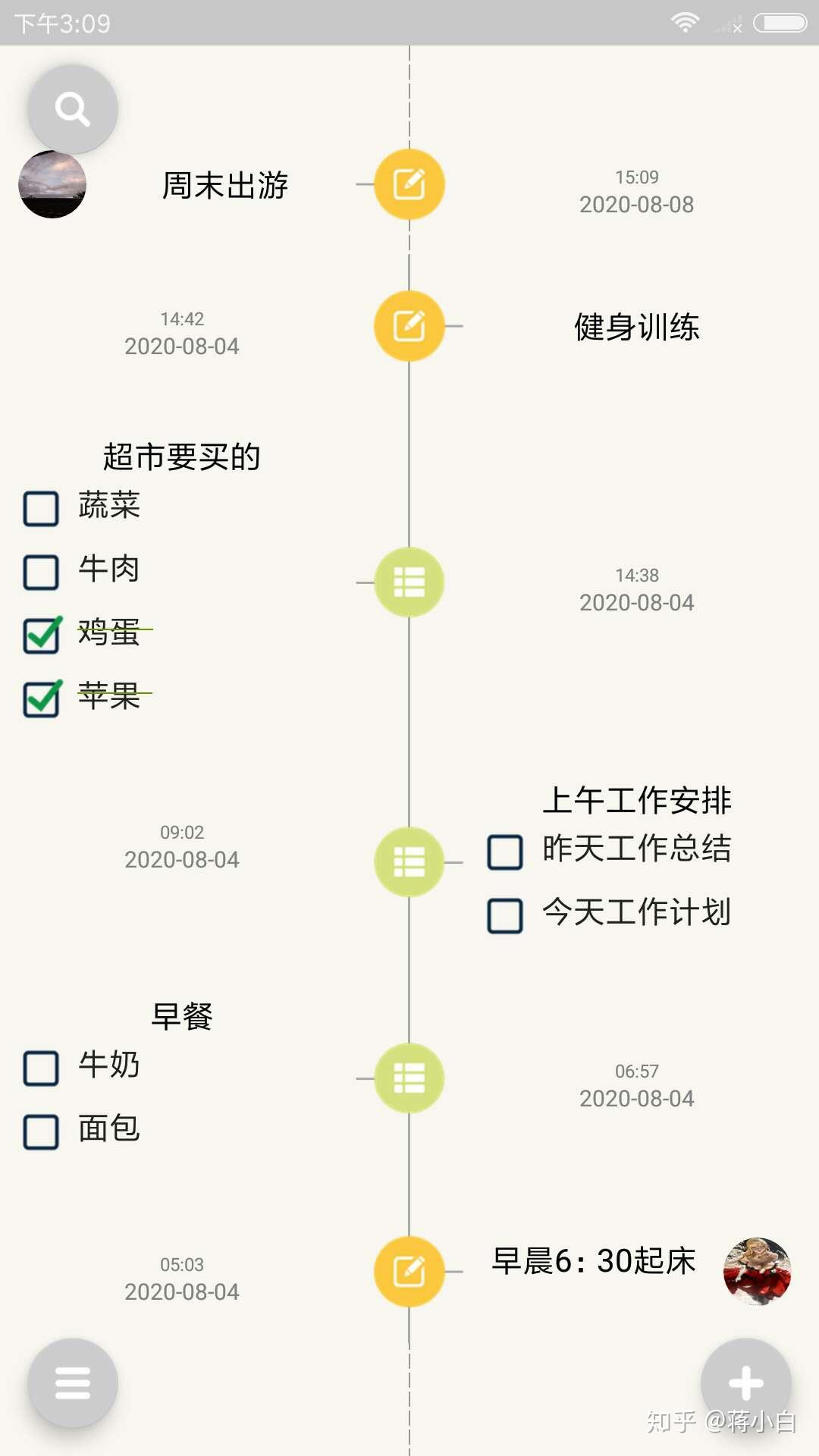Check the 蔬菜 checkbox
Viewport: 819px width, 1456px height.
(41, 508)
